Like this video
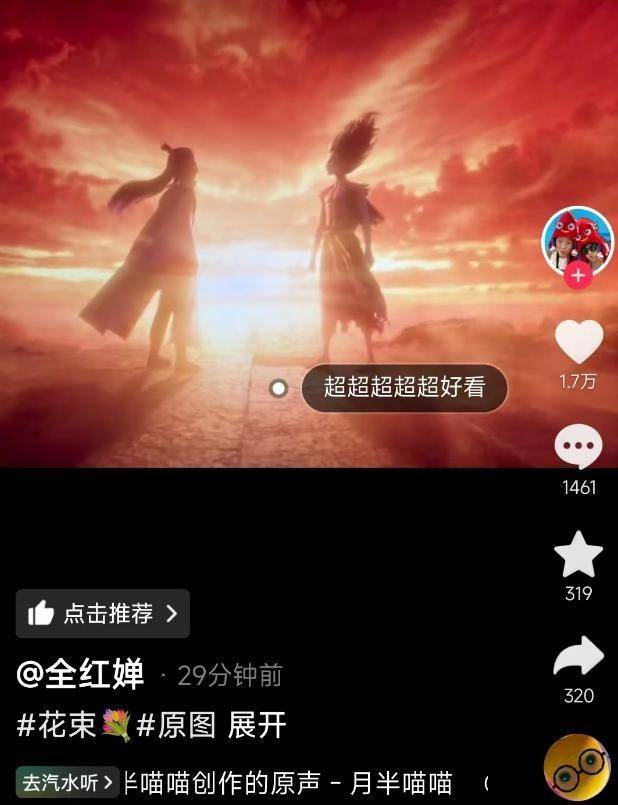618x805 pixels. tap(579, 343)
